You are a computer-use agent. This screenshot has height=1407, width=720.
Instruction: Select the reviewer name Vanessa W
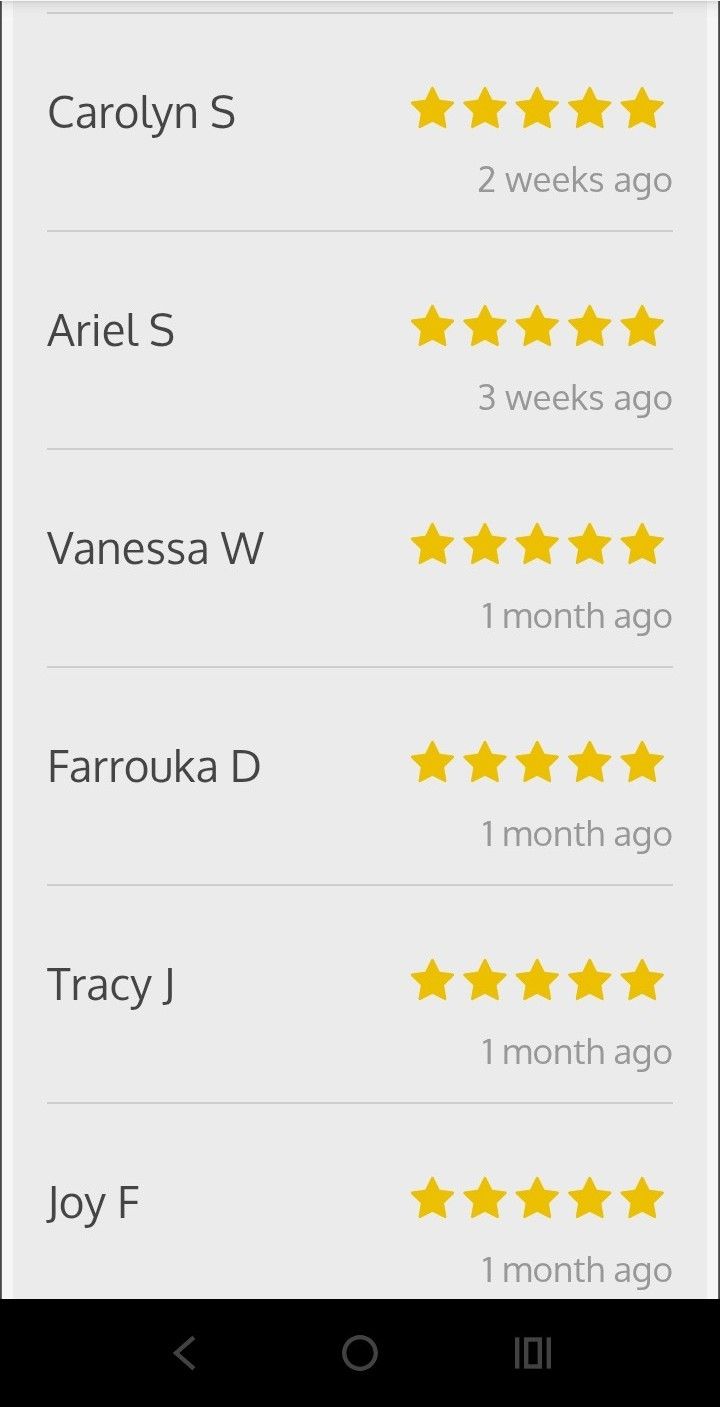tap(154, 547)
